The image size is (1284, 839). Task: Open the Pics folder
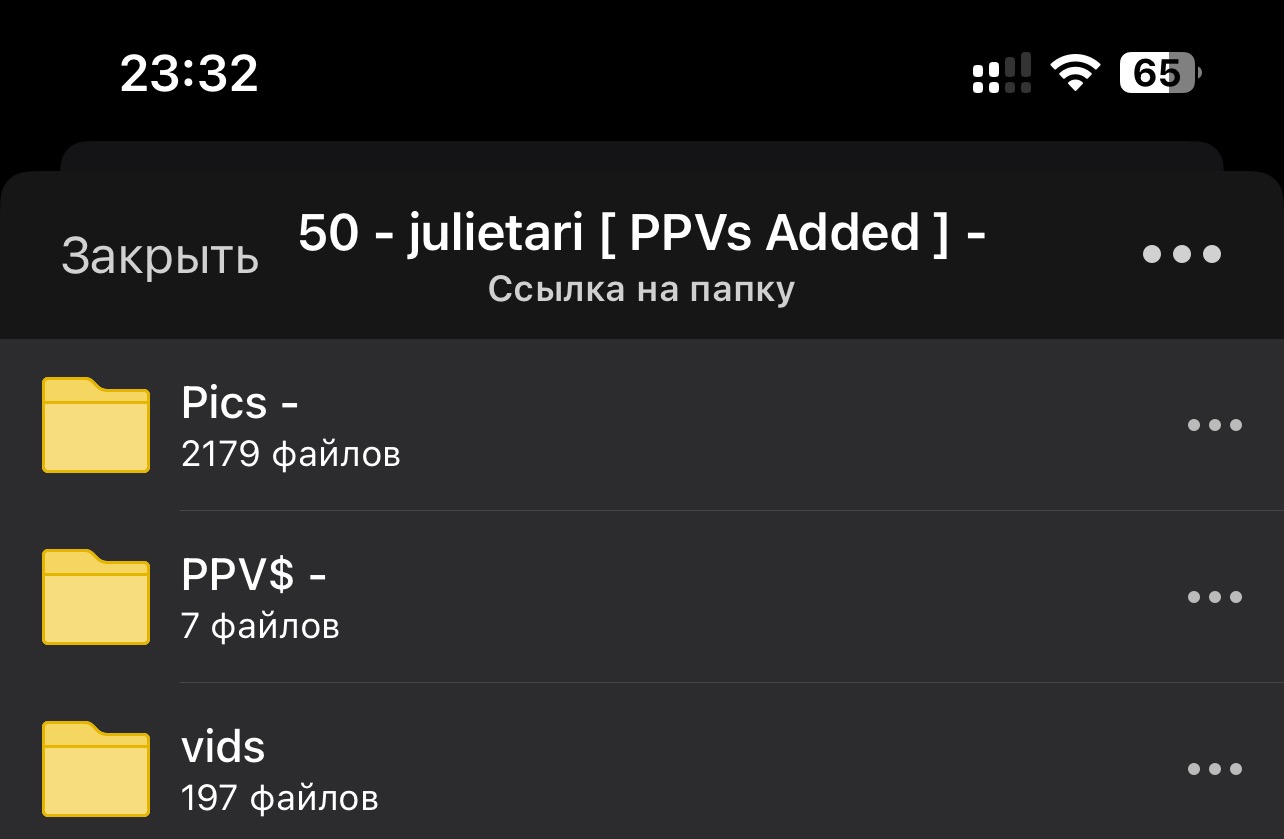(x=290, y=425)
